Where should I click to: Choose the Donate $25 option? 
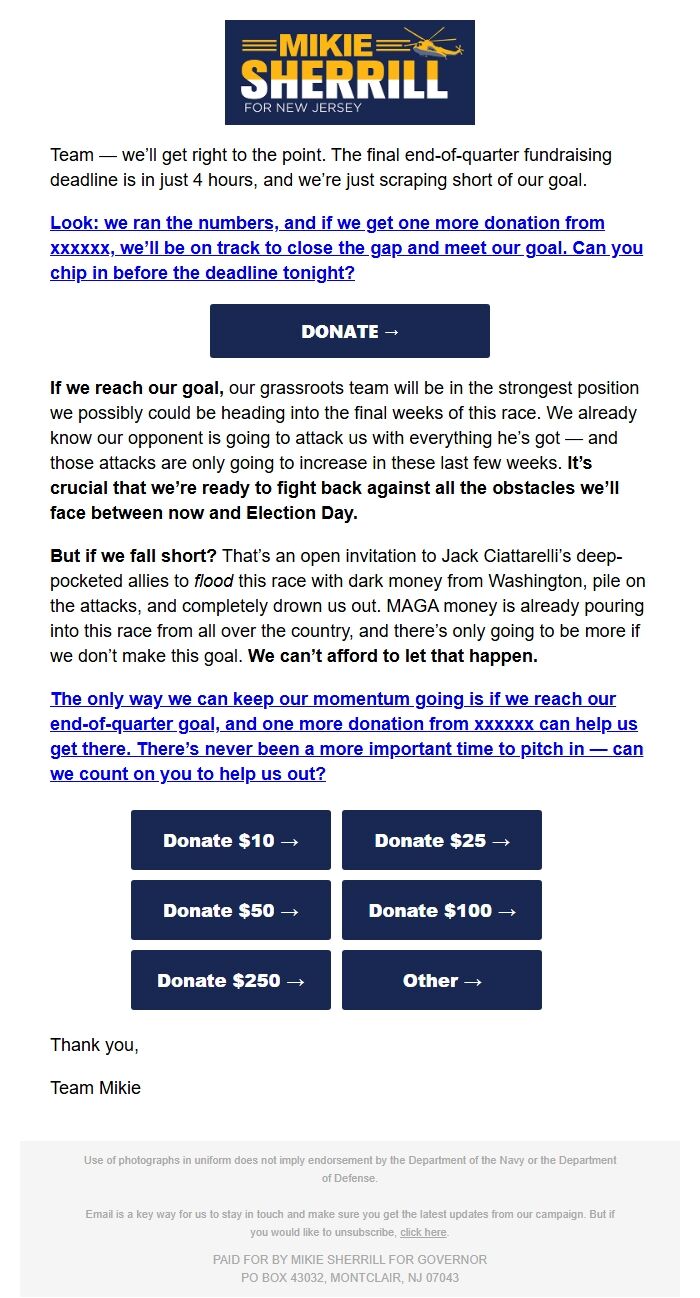[442, 840]
